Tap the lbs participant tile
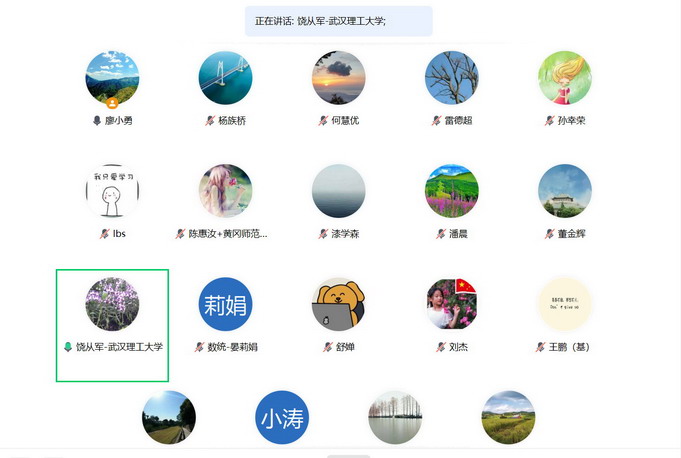 112,192
